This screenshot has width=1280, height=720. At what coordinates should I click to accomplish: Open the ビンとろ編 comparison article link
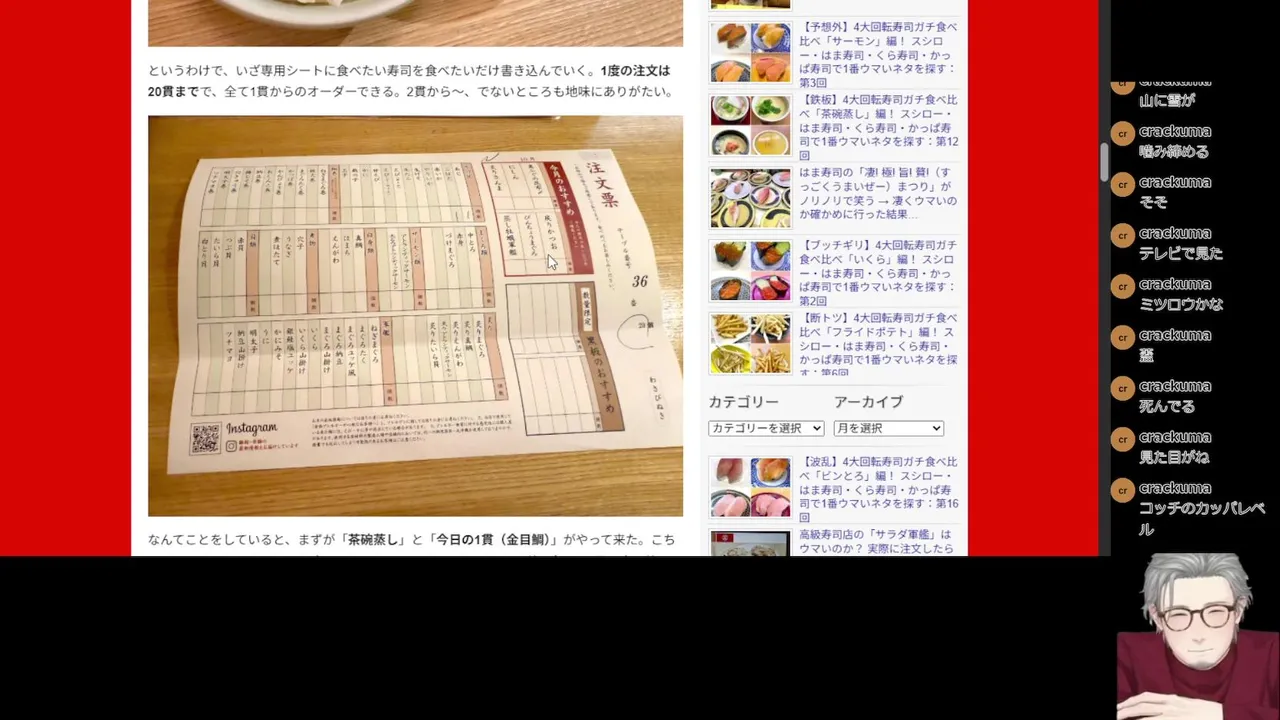tap(877, 490)
